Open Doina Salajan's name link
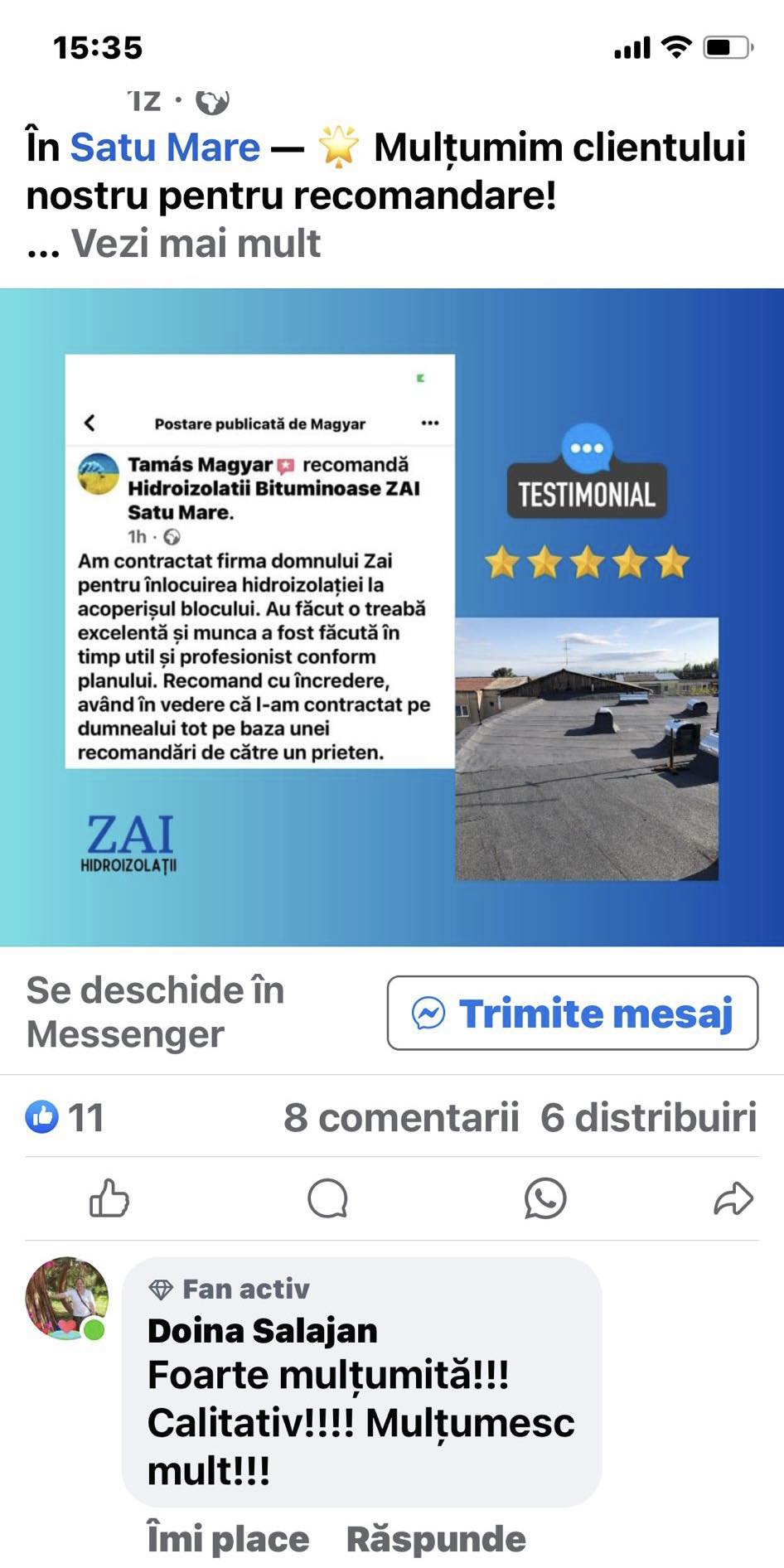784x1568 pixels. pyautogui.click(x=262, y=1330)
